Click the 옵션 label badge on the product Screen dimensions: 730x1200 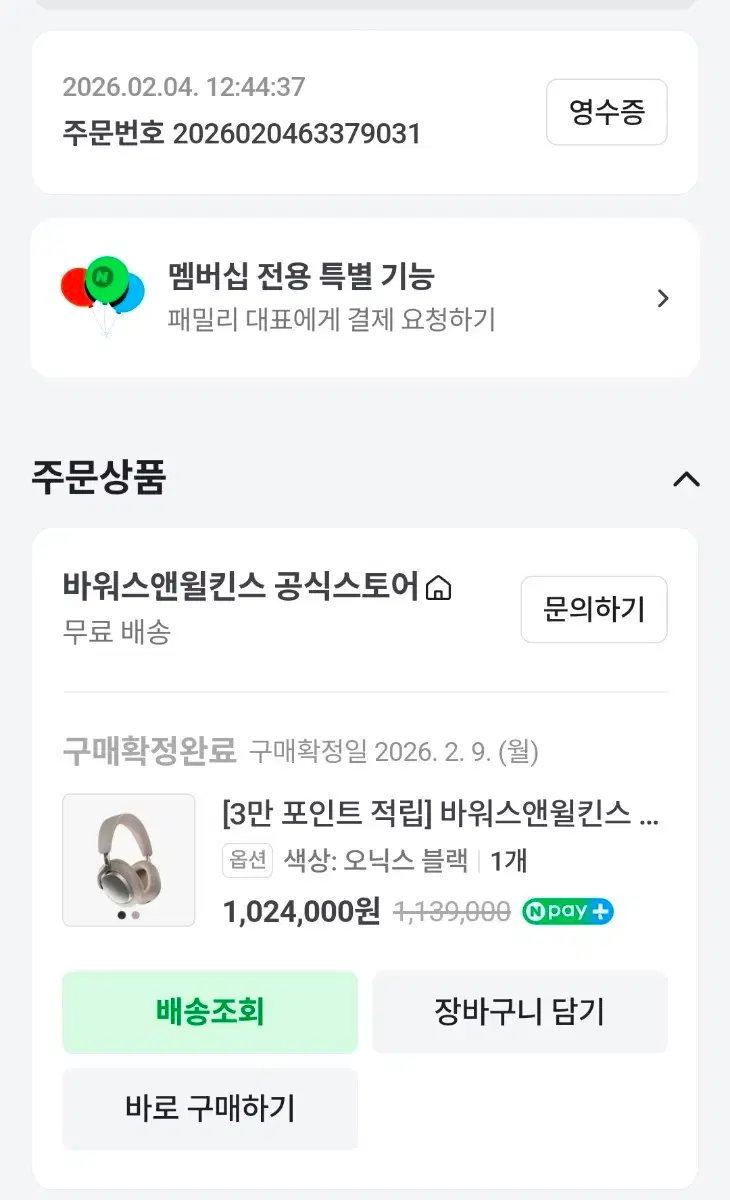click(246, 861)
